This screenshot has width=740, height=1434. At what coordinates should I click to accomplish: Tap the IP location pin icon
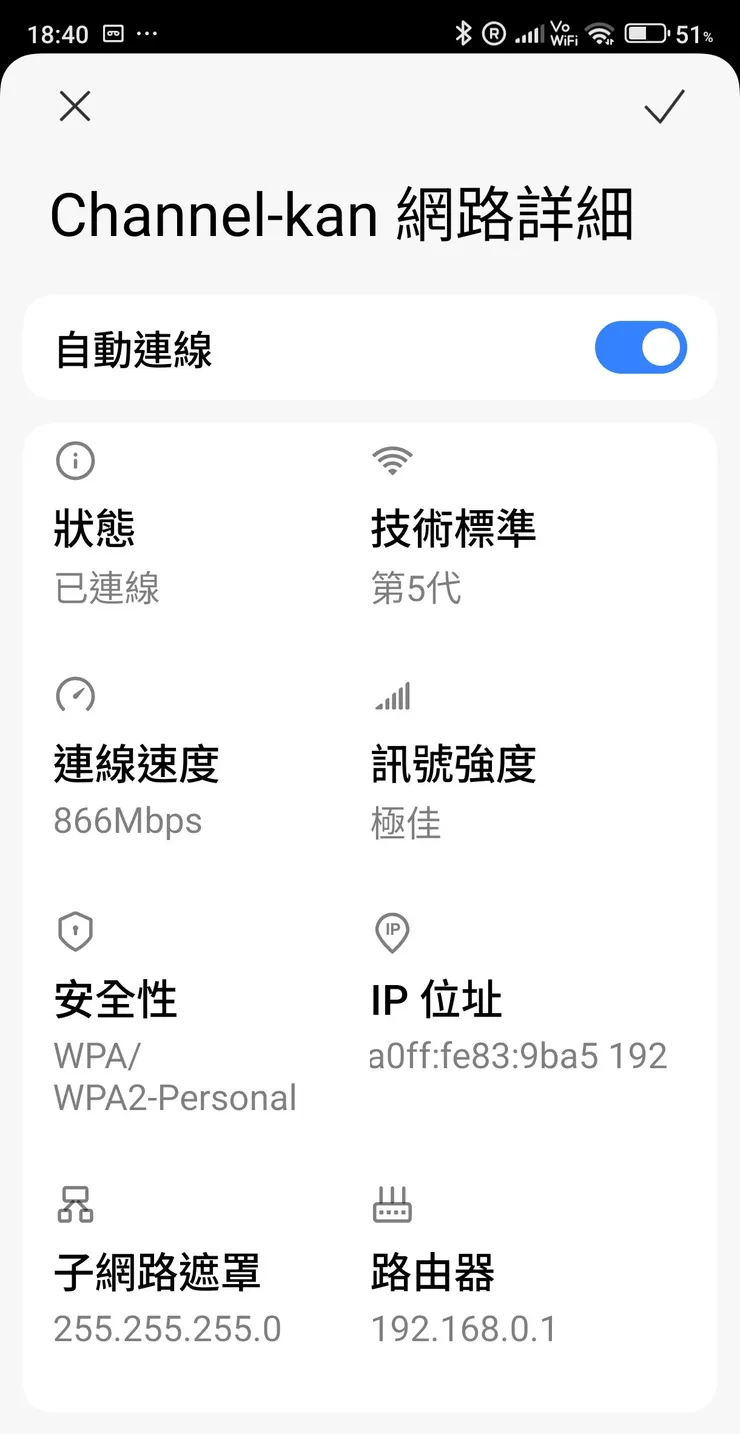click(x=392, y=930)
